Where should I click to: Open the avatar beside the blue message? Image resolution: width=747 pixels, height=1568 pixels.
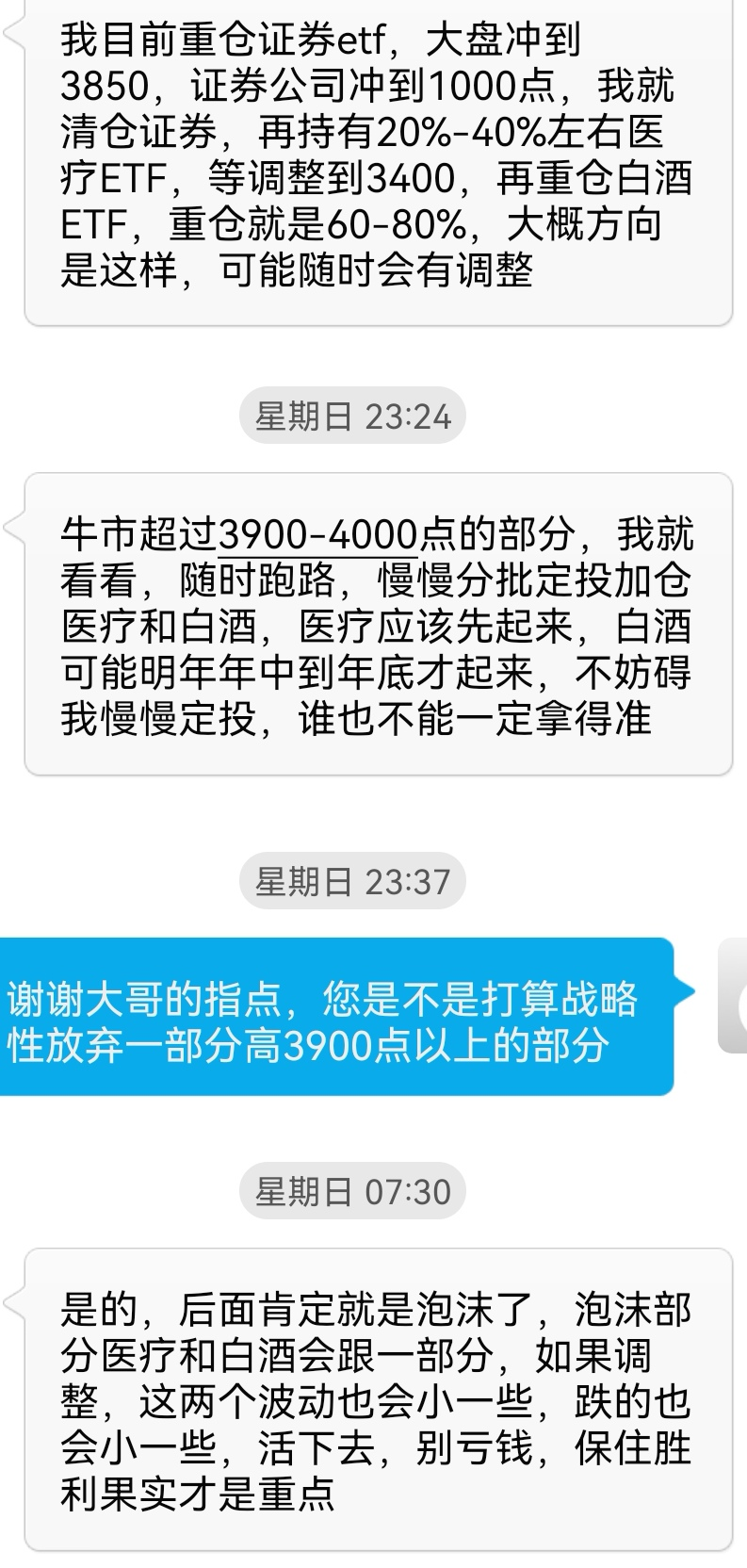733,995
